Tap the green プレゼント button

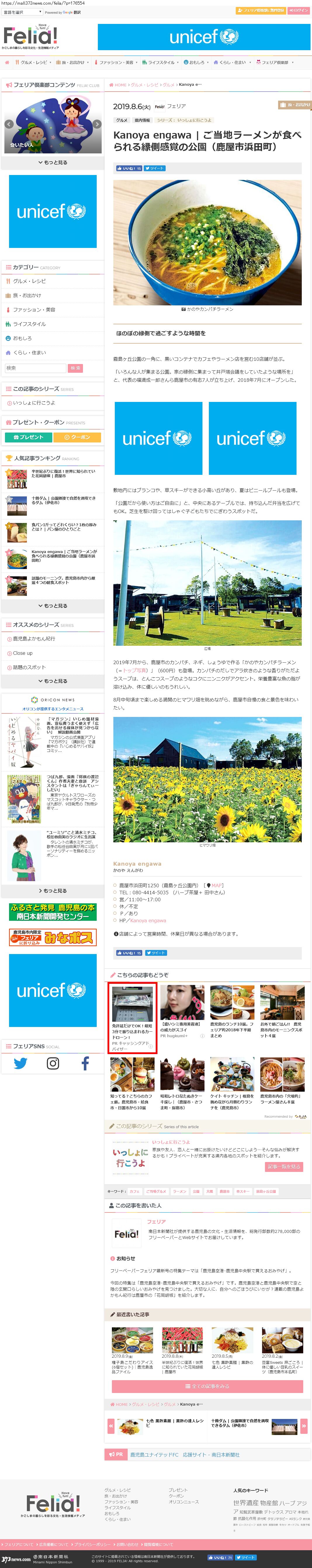pos(27,437)
